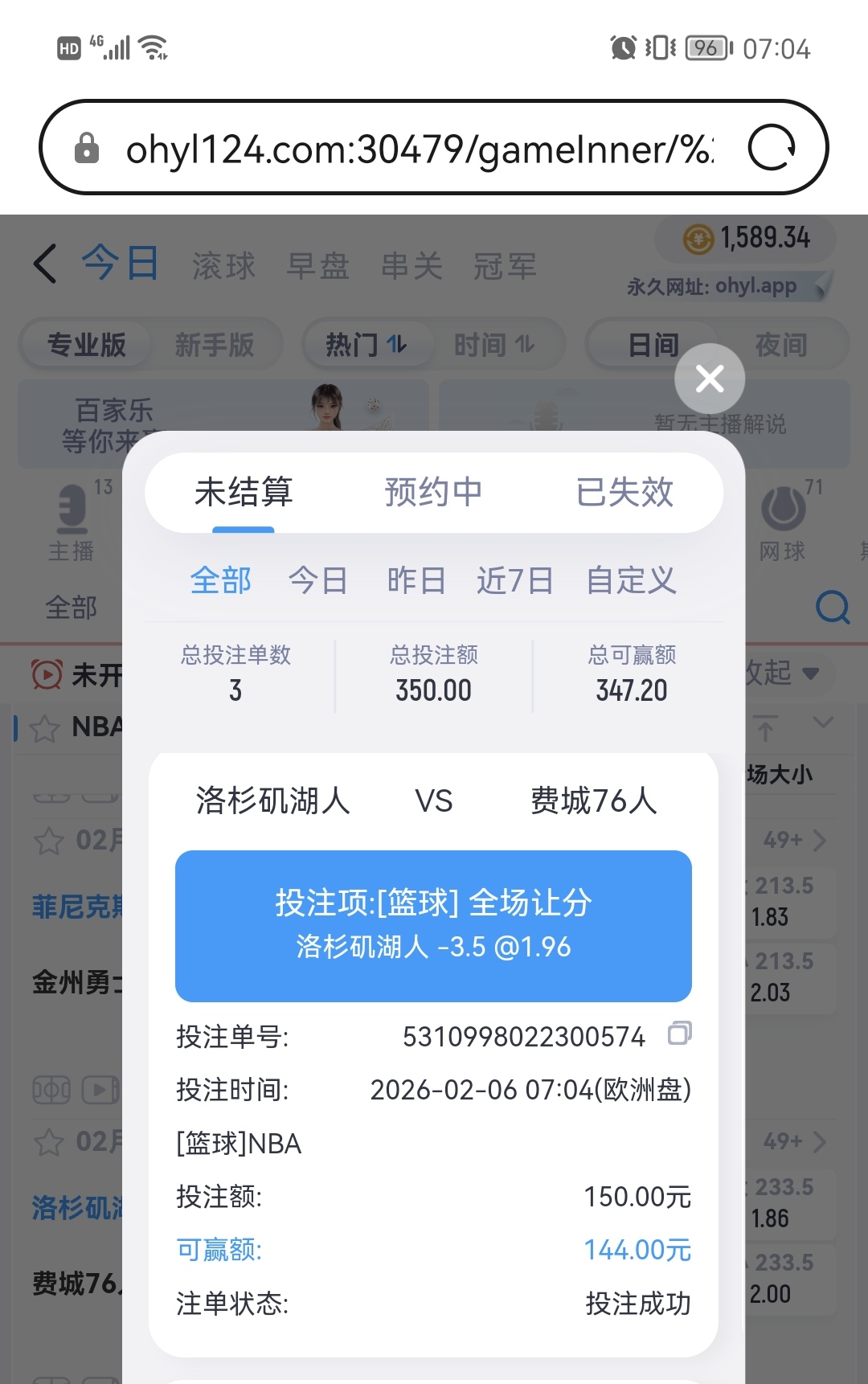Tap the browser address bar URL
Screen dimensions: 868x1384
click(418, 149)
